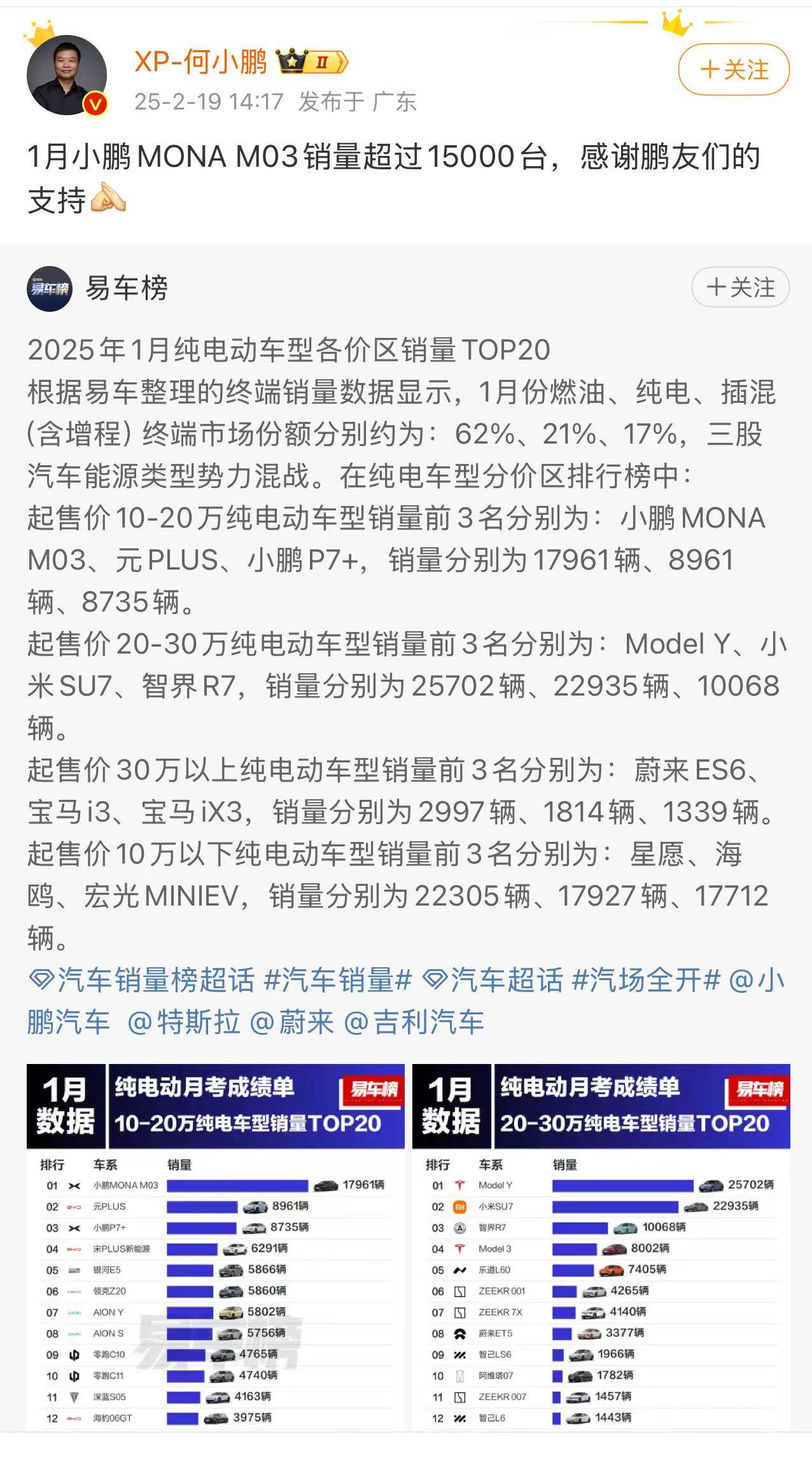Image resolution: width=812 pixels, height=1463 pixels.
Task: Open the @蔚来 mention
Action: coord(292,1023)
